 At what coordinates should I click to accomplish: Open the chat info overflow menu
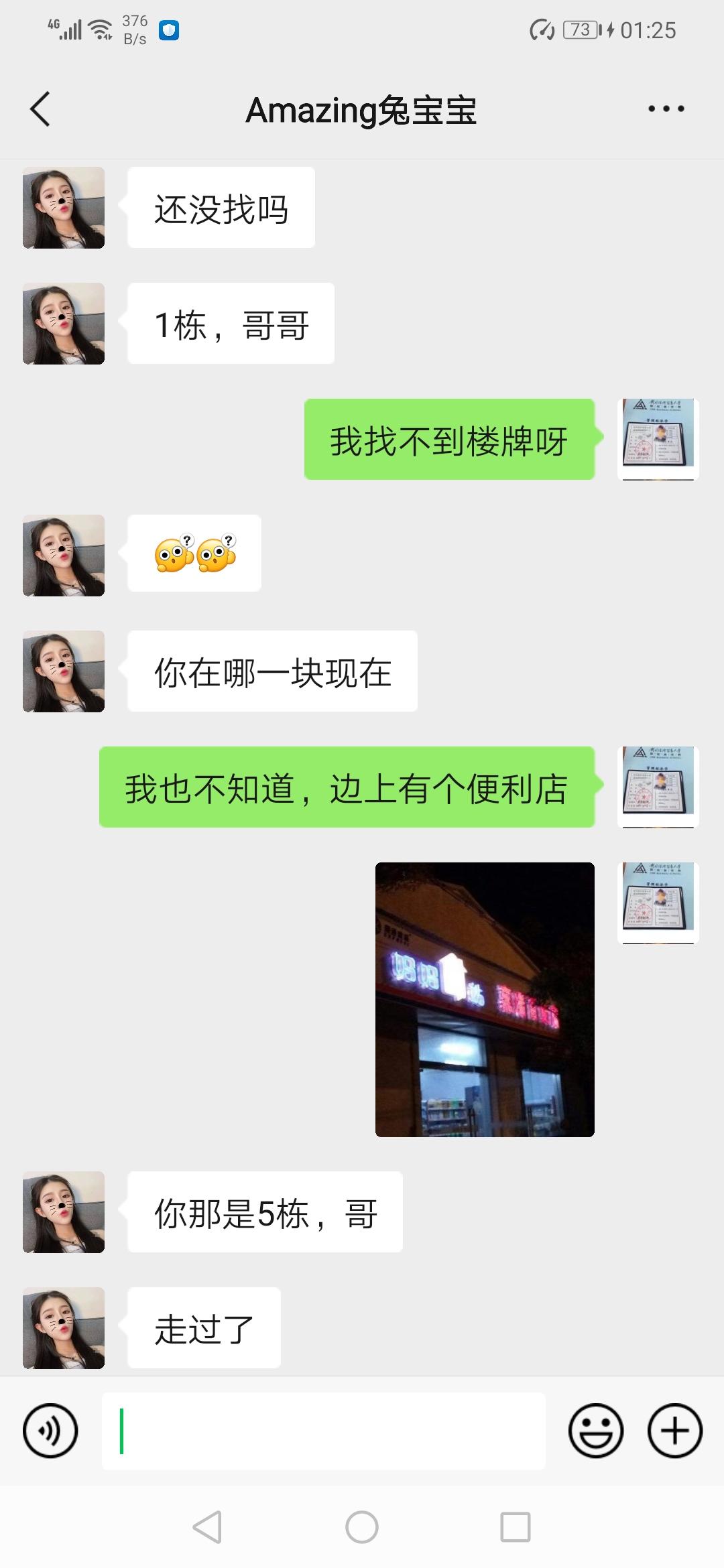[666, 109]
